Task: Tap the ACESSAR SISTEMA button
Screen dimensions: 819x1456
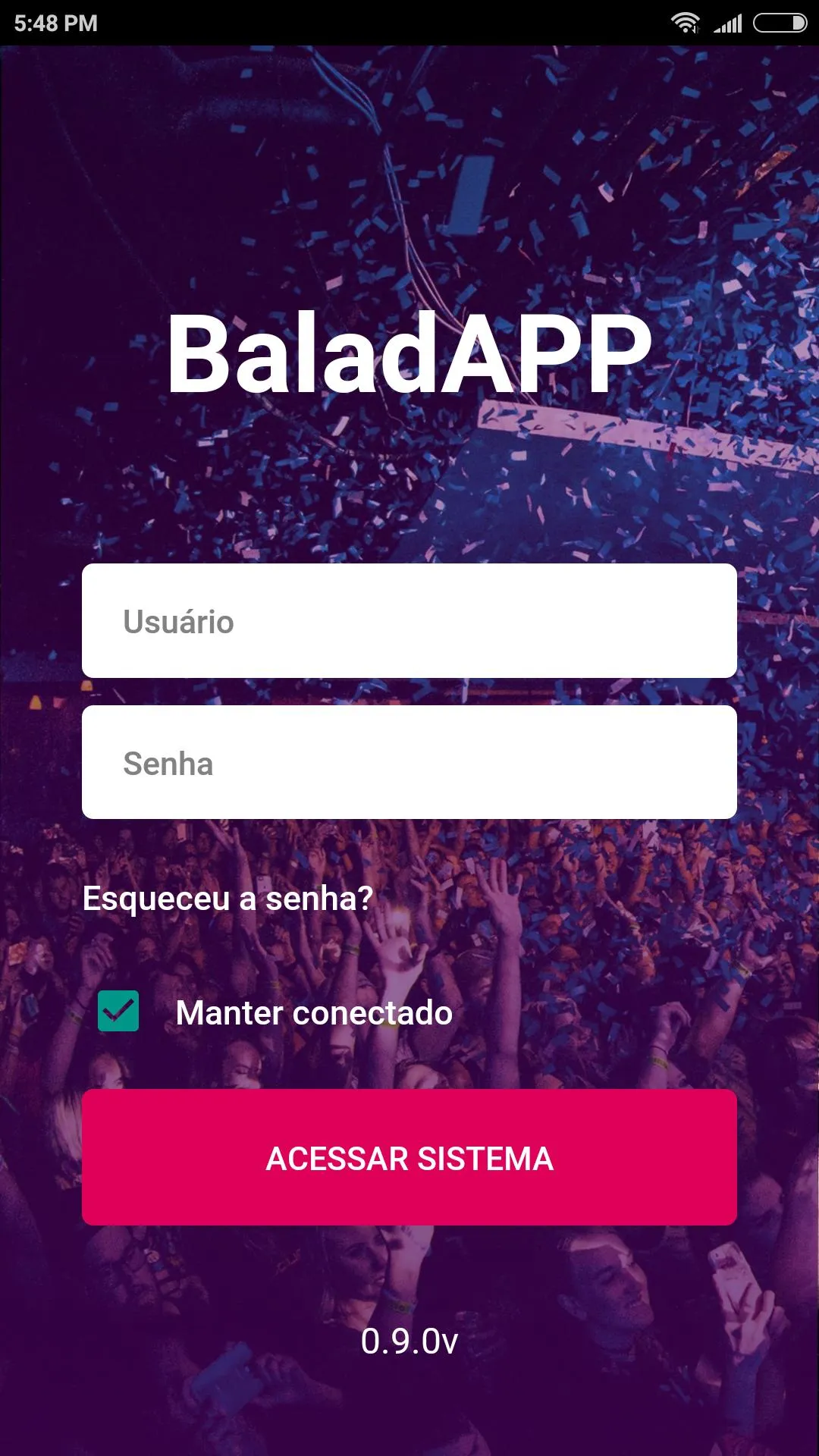Action: tap(409, 1157)
